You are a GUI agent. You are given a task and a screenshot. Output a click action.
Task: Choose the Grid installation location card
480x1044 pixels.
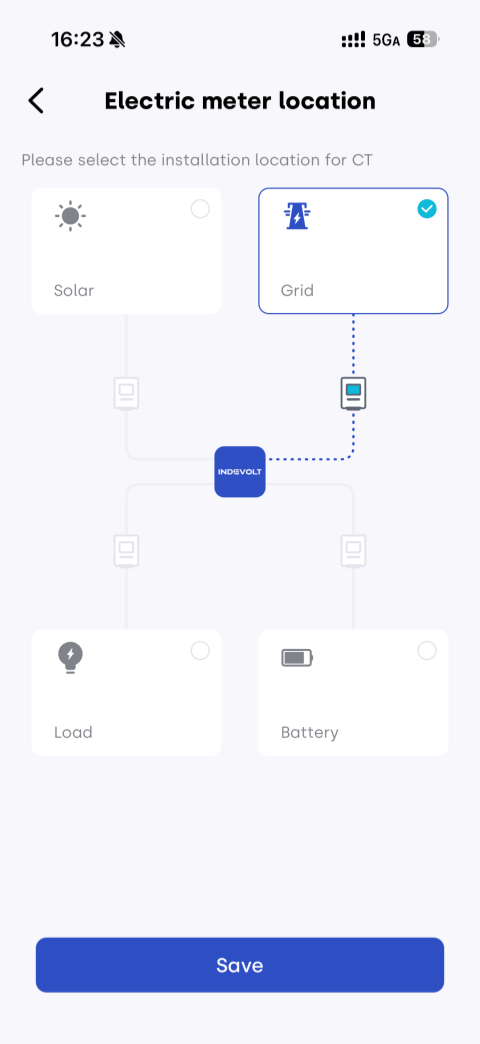click(354, 250)
